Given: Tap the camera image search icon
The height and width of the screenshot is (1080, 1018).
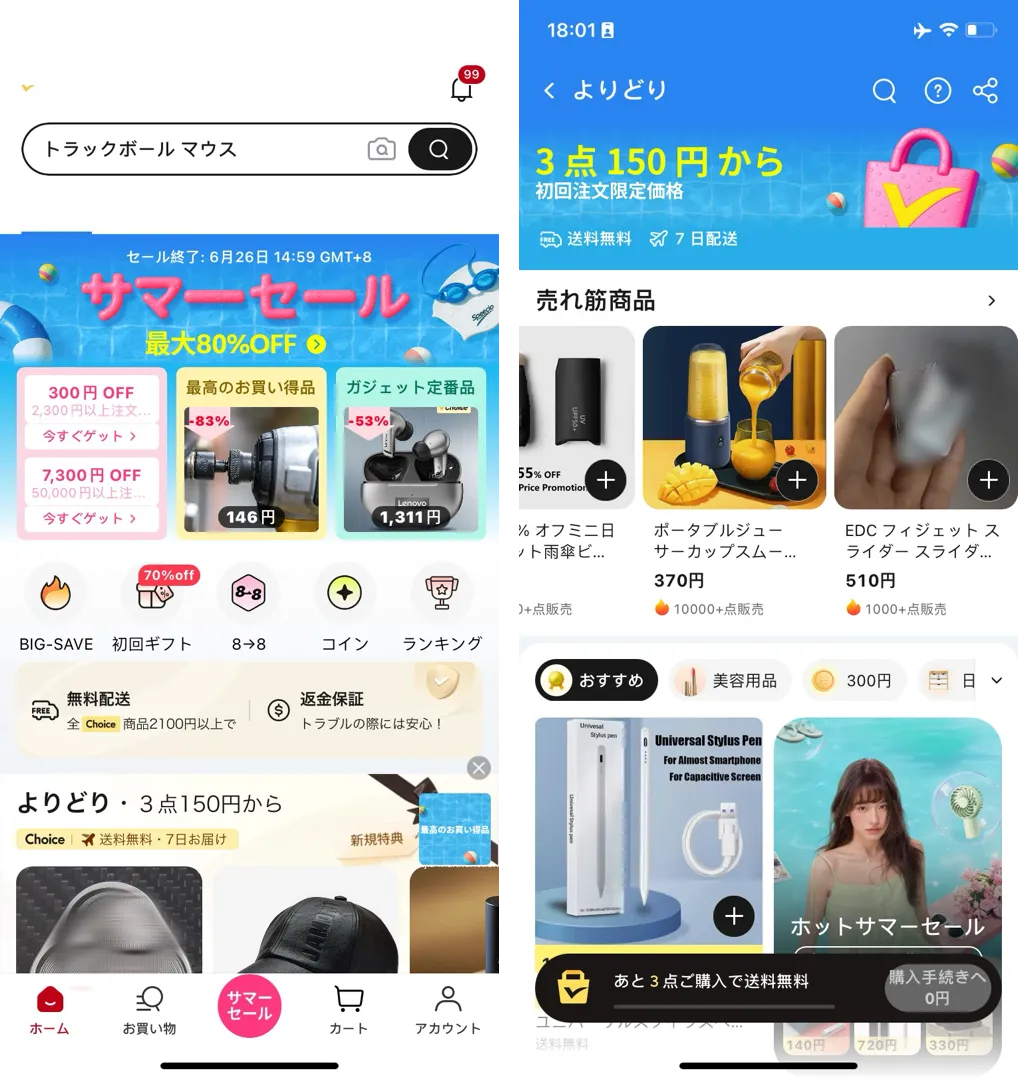Looking at the screenshot, I should [x=381, y=150].
